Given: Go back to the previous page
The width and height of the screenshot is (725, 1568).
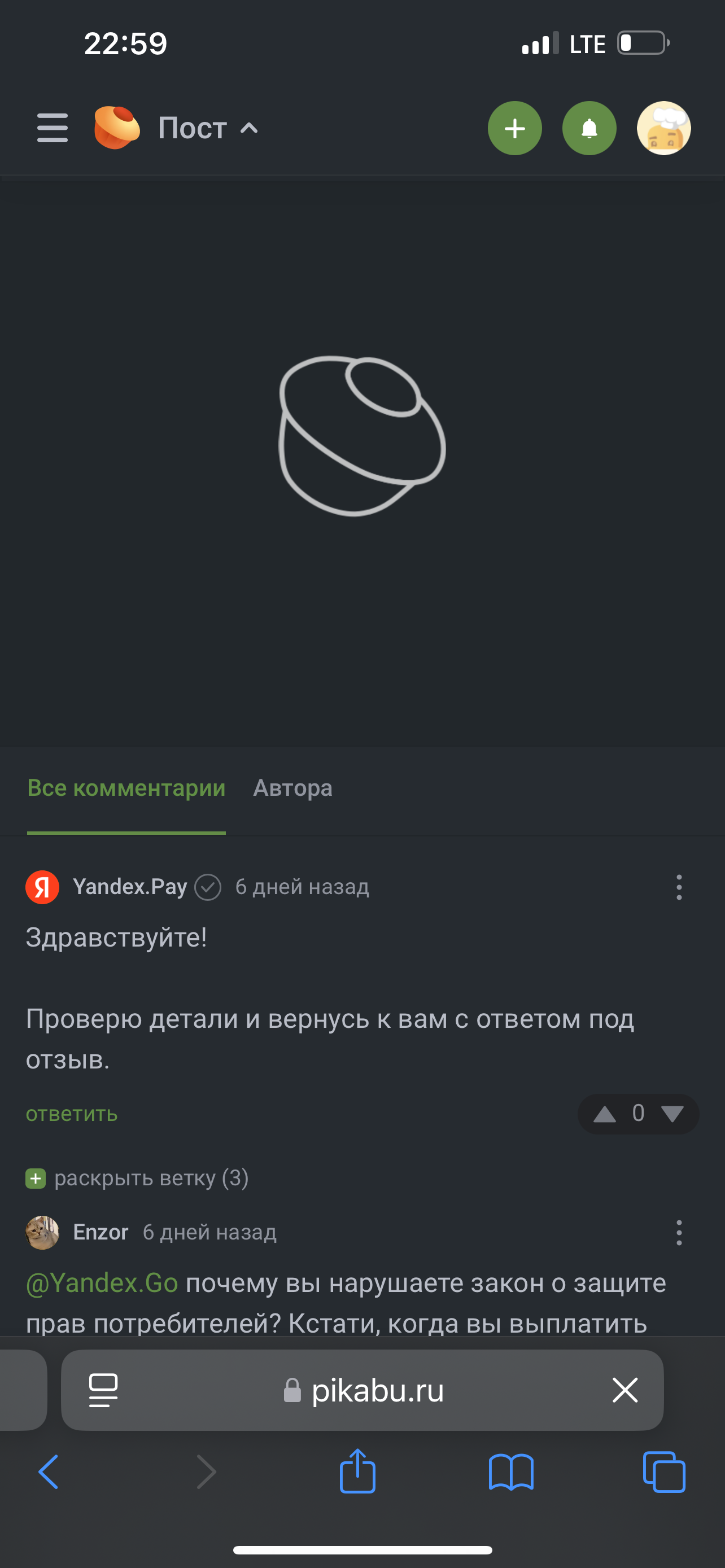Looking at the screenshot, I should [49, 1472].
